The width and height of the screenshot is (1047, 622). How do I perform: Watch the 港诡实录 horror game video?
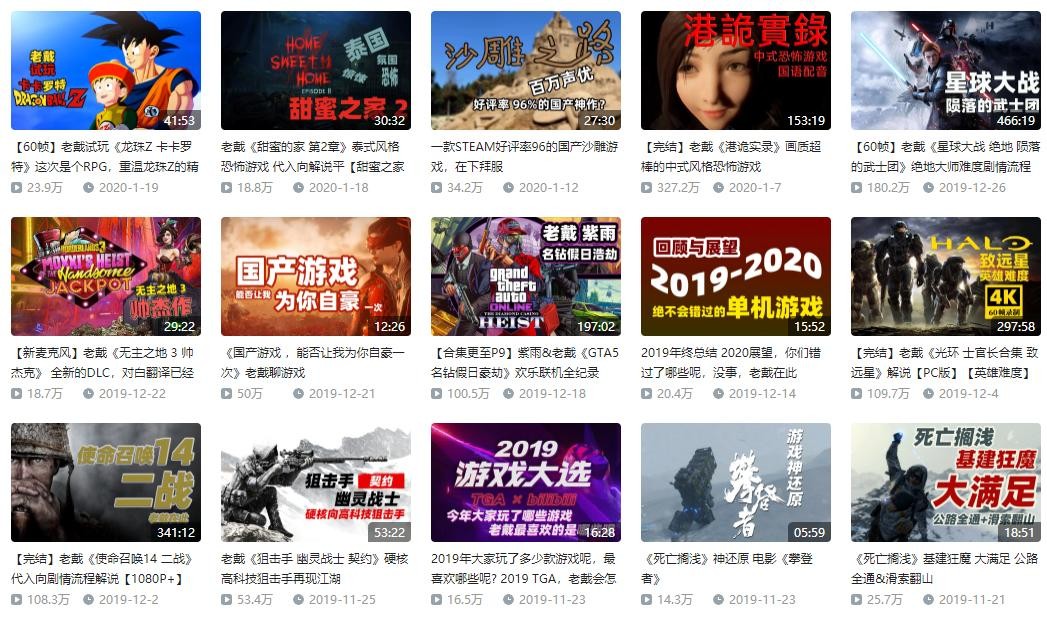click(x=735, y=70)
